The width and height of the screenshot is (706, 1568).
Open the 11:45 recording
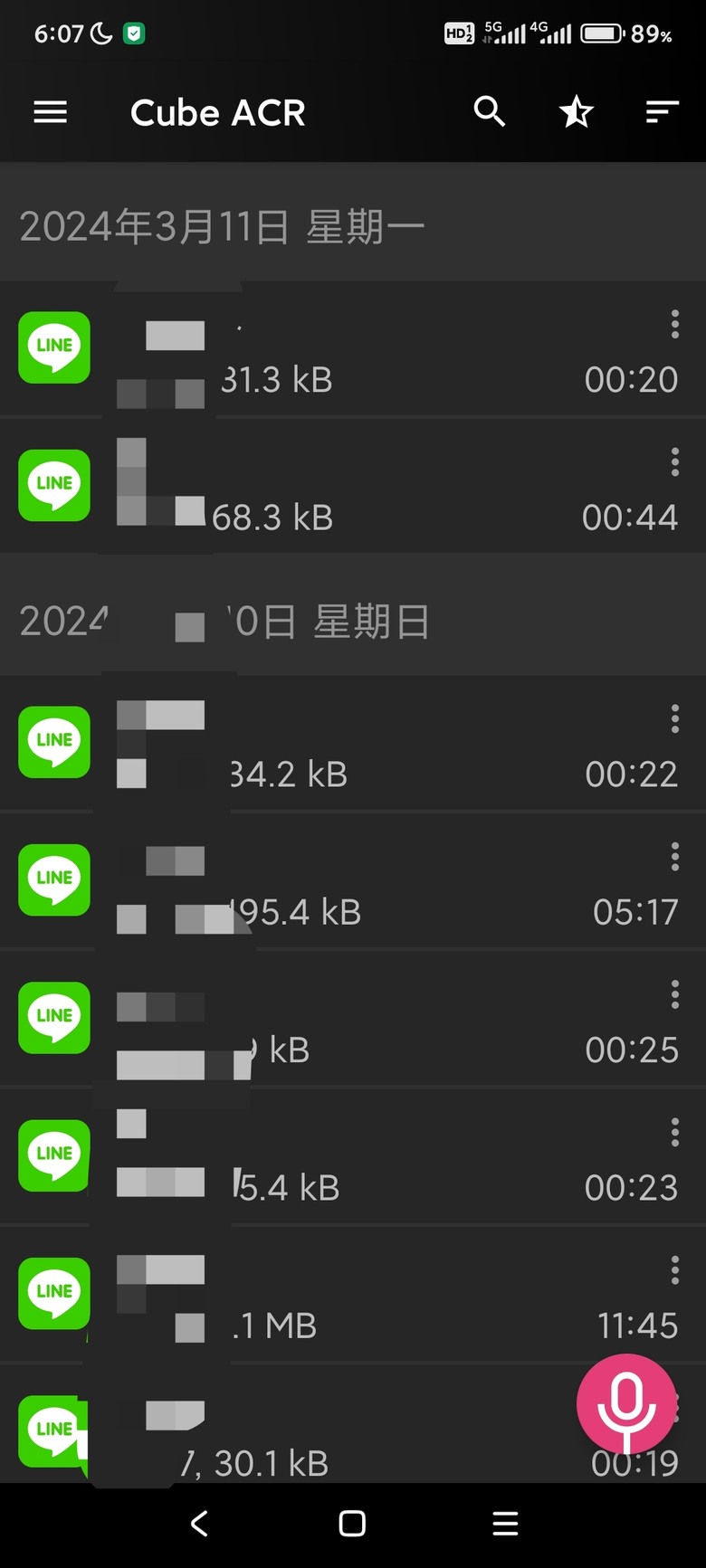click(x=353, y=1294)
